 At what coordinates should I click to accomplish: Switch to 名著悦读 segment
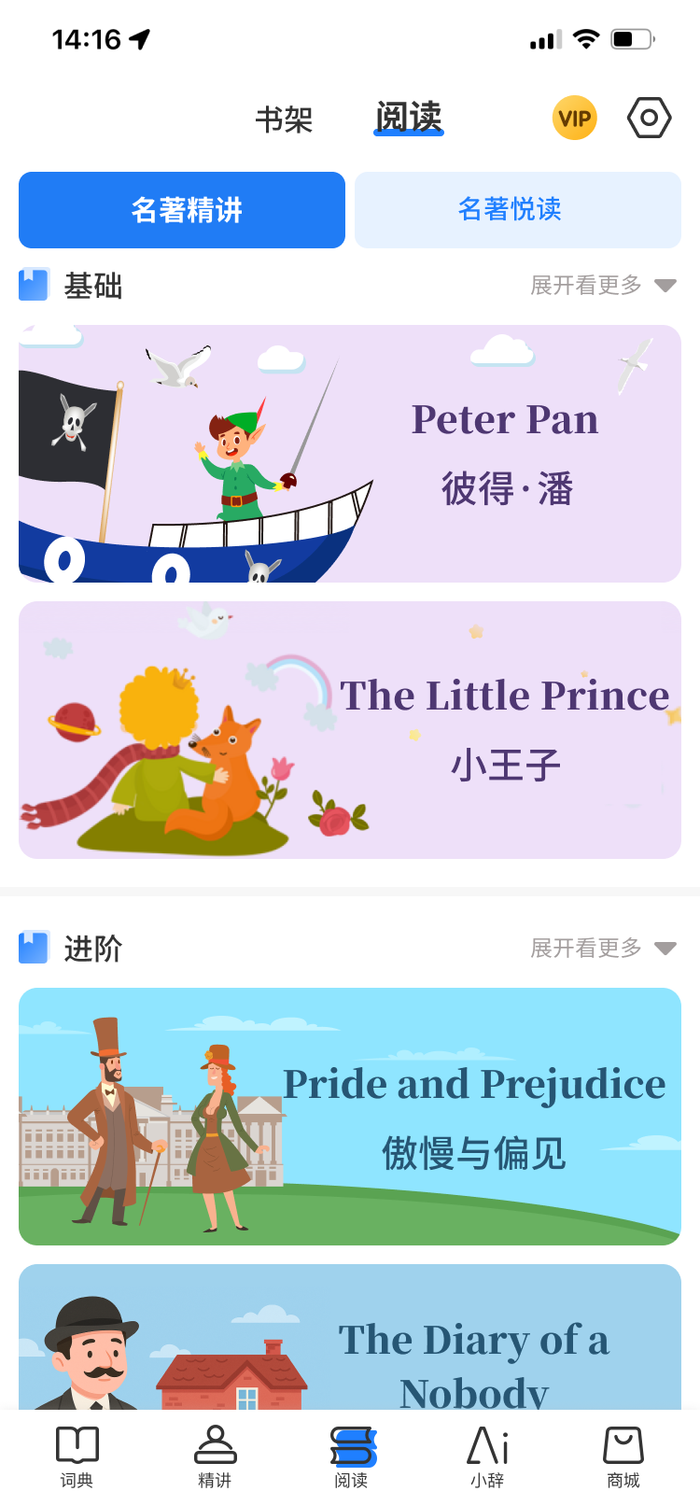pos(518,210)
